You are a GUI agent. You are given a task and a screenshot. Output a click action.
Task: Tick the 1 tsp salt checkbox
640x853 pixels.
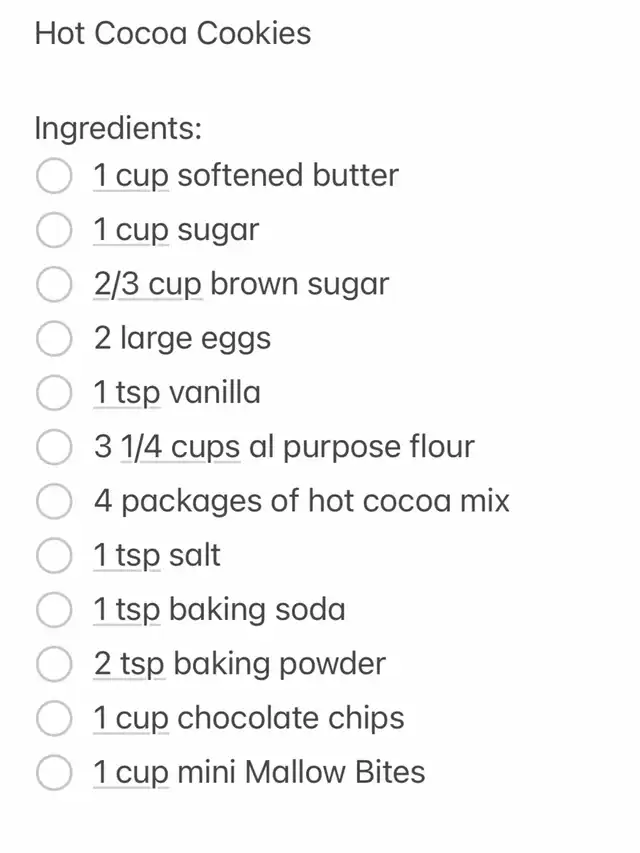pyautogui.click(x=54, y=555)
